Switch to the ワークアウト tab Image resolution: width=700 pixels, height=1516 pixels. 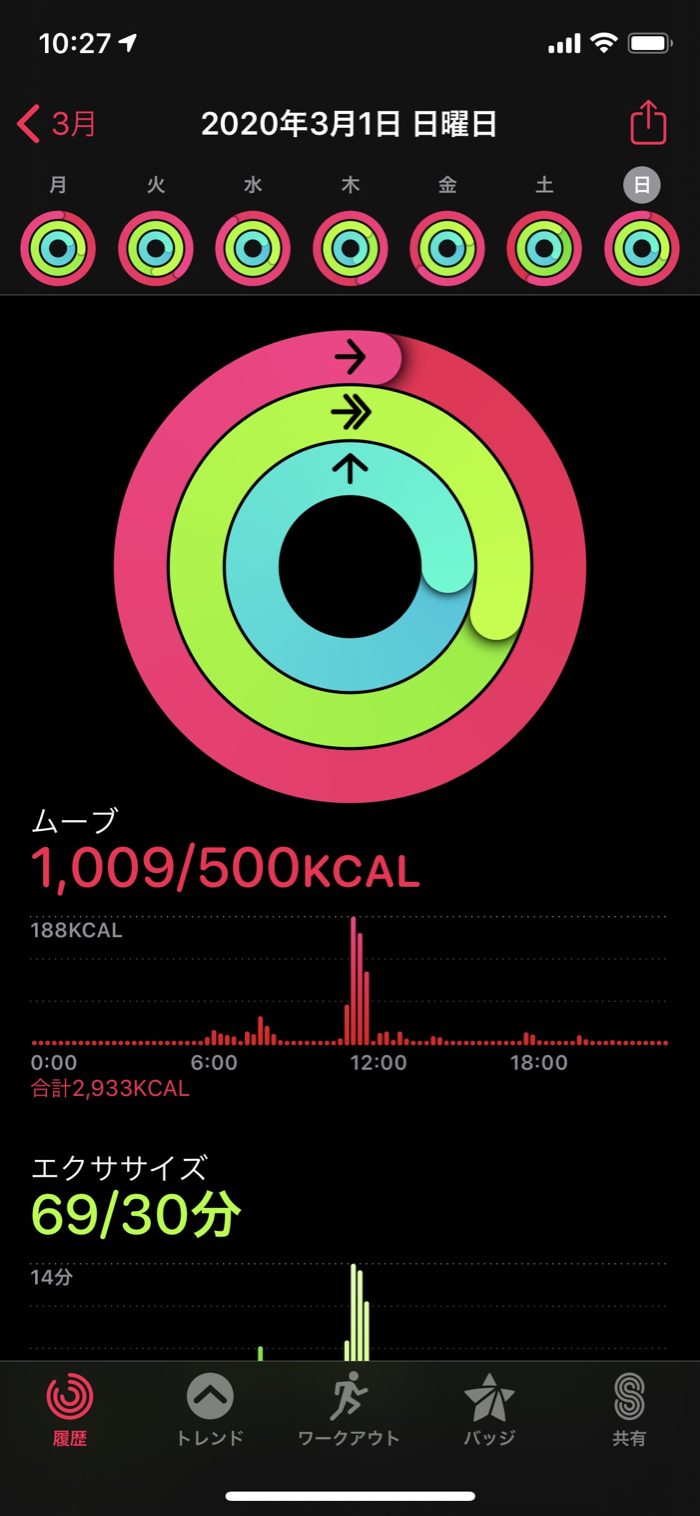pyautogui.click(x=349, y=1410)
